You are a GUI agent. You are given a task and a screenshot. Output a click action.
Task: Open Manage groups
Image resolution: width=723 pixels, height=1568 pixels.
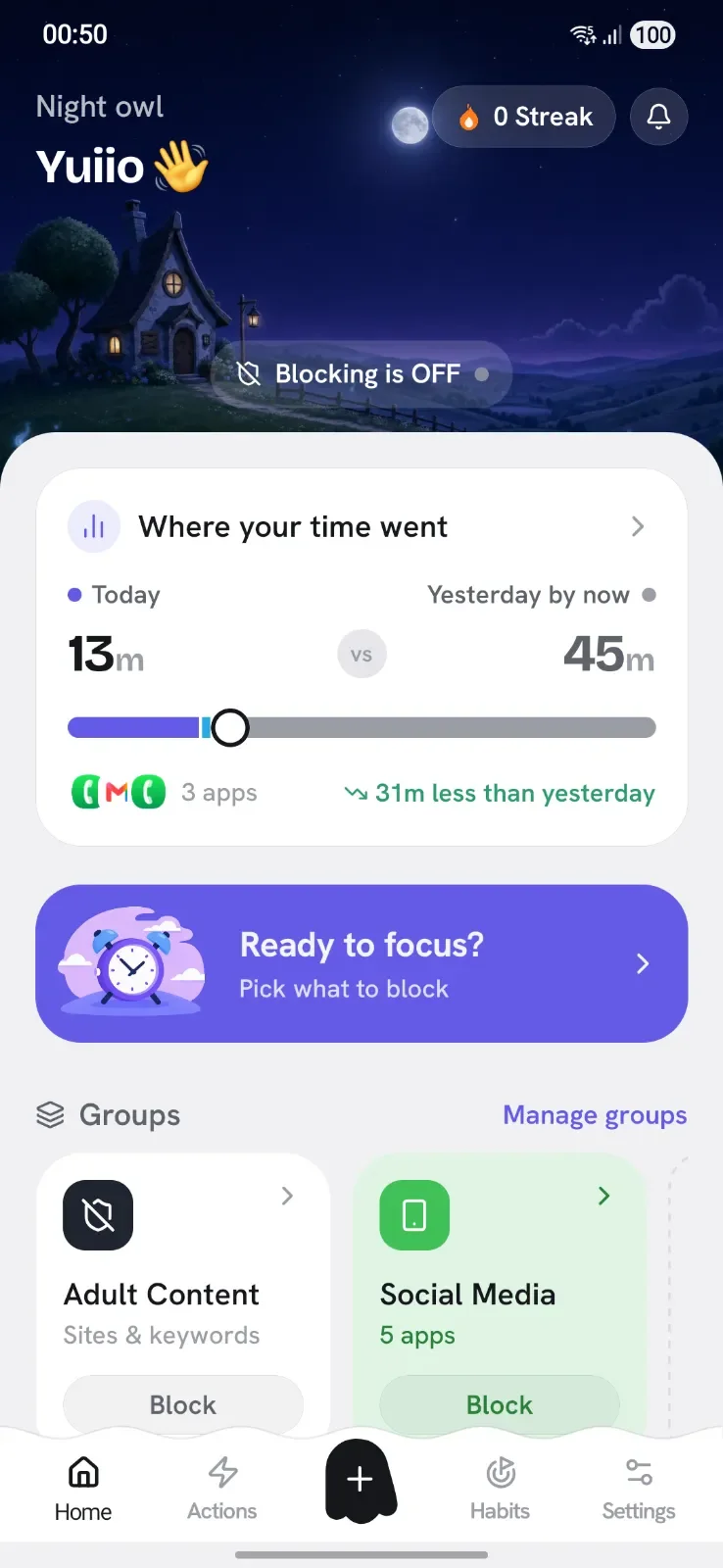click(x=595, y=1115)
